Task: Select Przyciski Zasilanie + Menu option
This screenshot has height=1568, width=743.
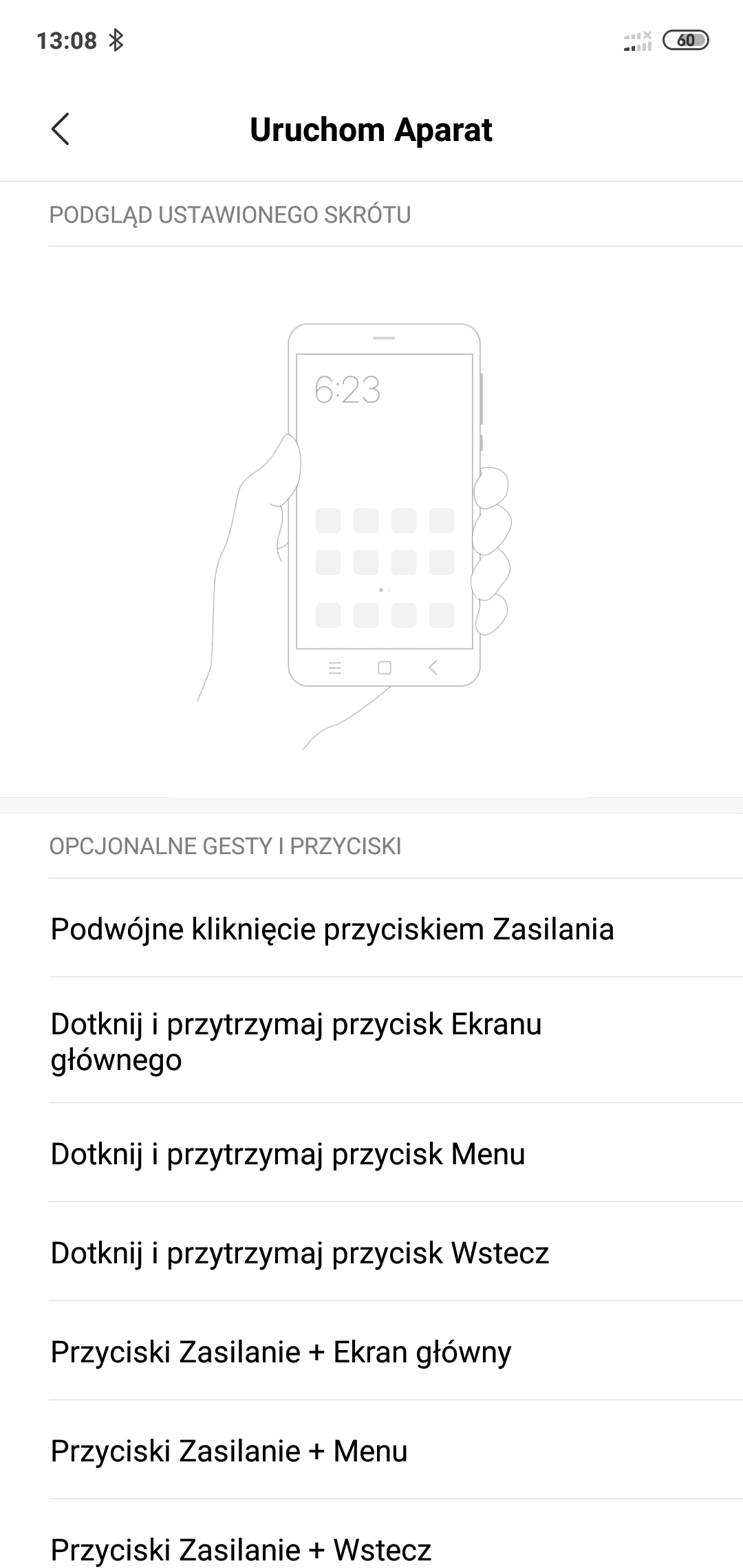Action: coord(371,1450)
